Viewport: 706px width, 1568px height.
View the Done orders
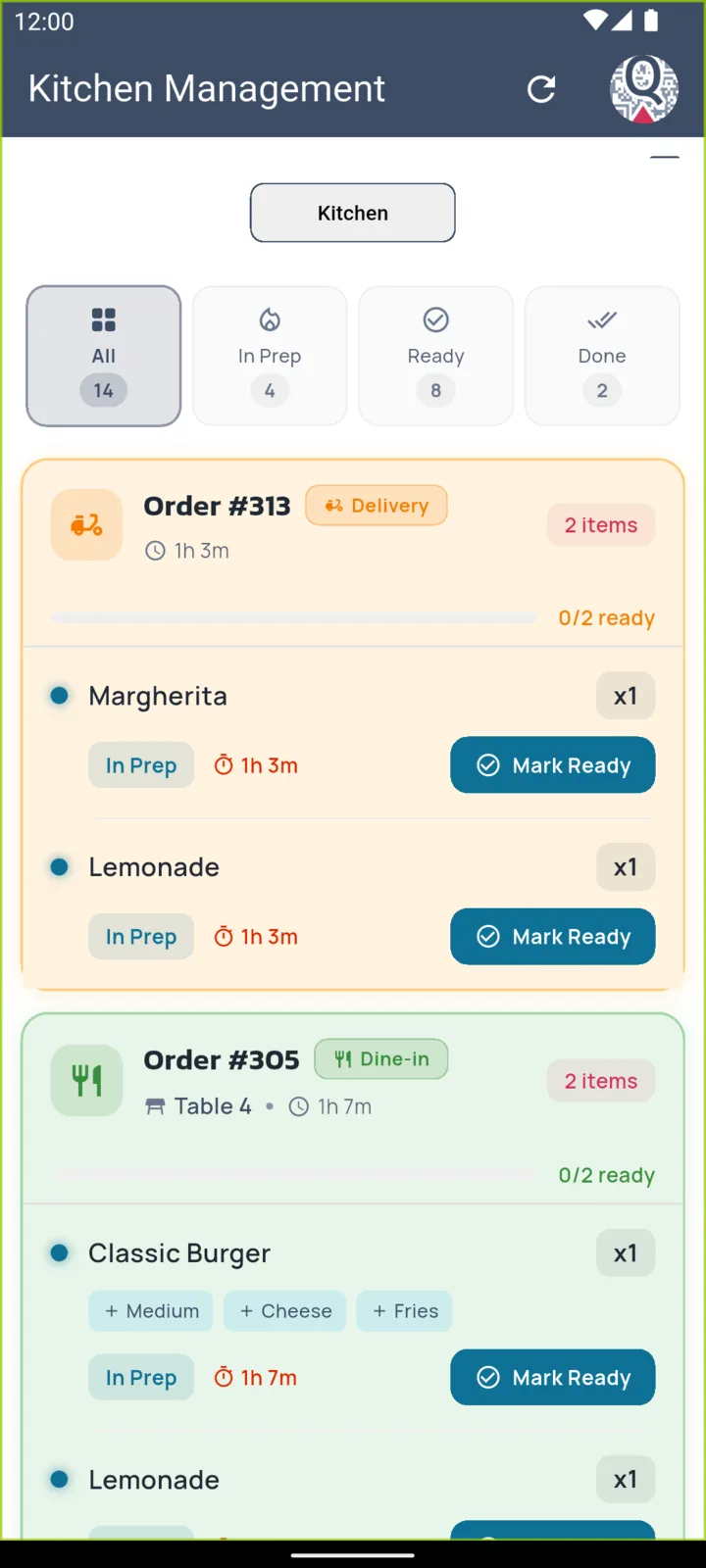click(602, 356)
